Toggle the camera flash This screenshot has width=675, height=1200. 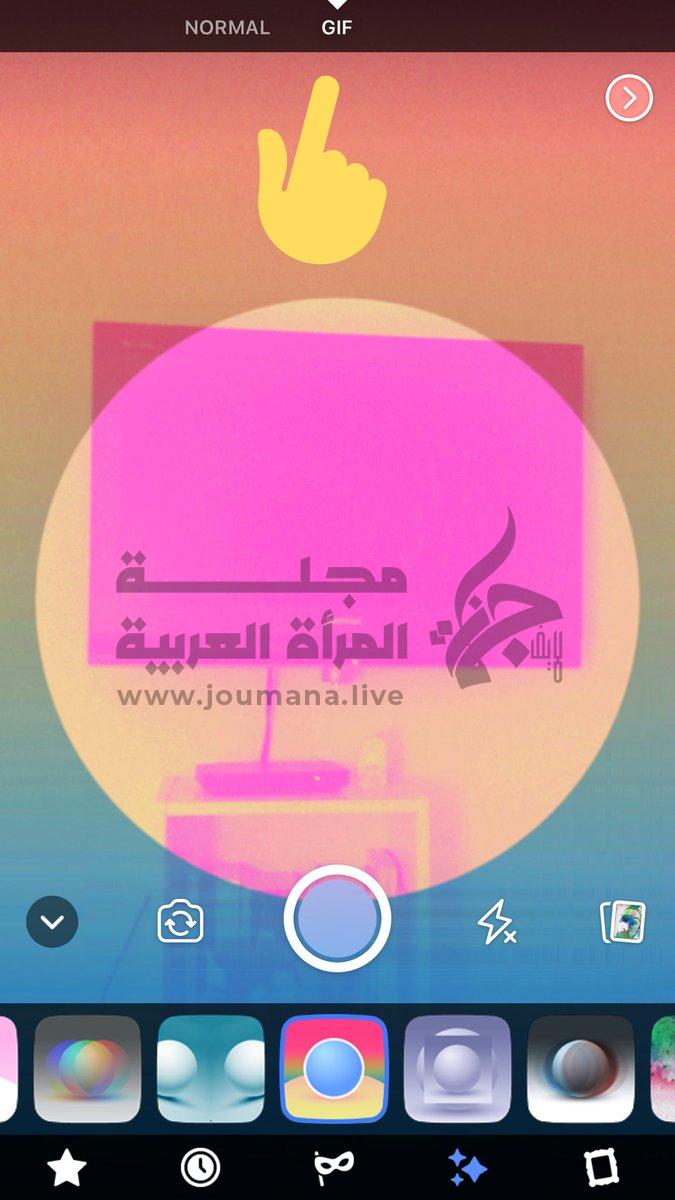(496, 922)
